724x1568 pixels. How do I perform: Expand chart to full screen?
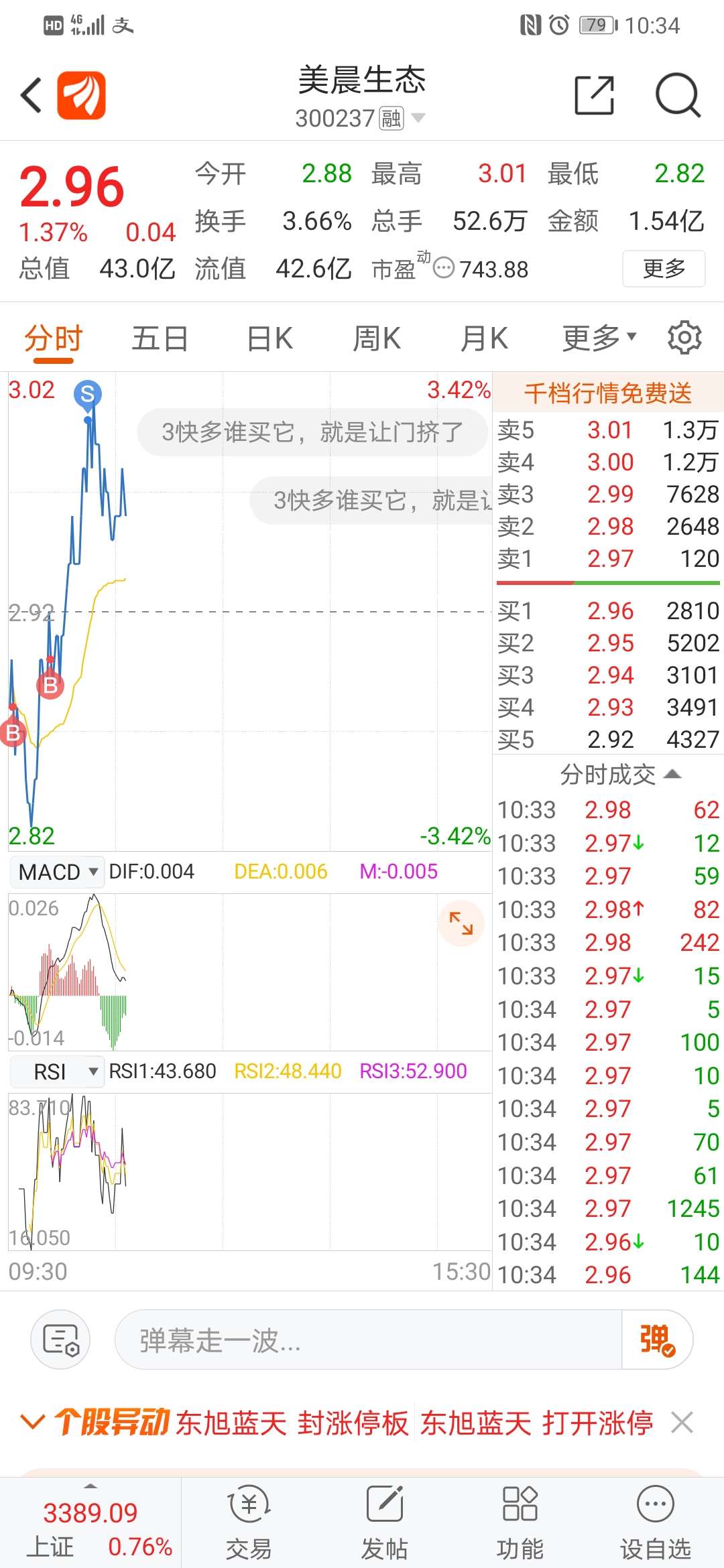pos(461,923)
